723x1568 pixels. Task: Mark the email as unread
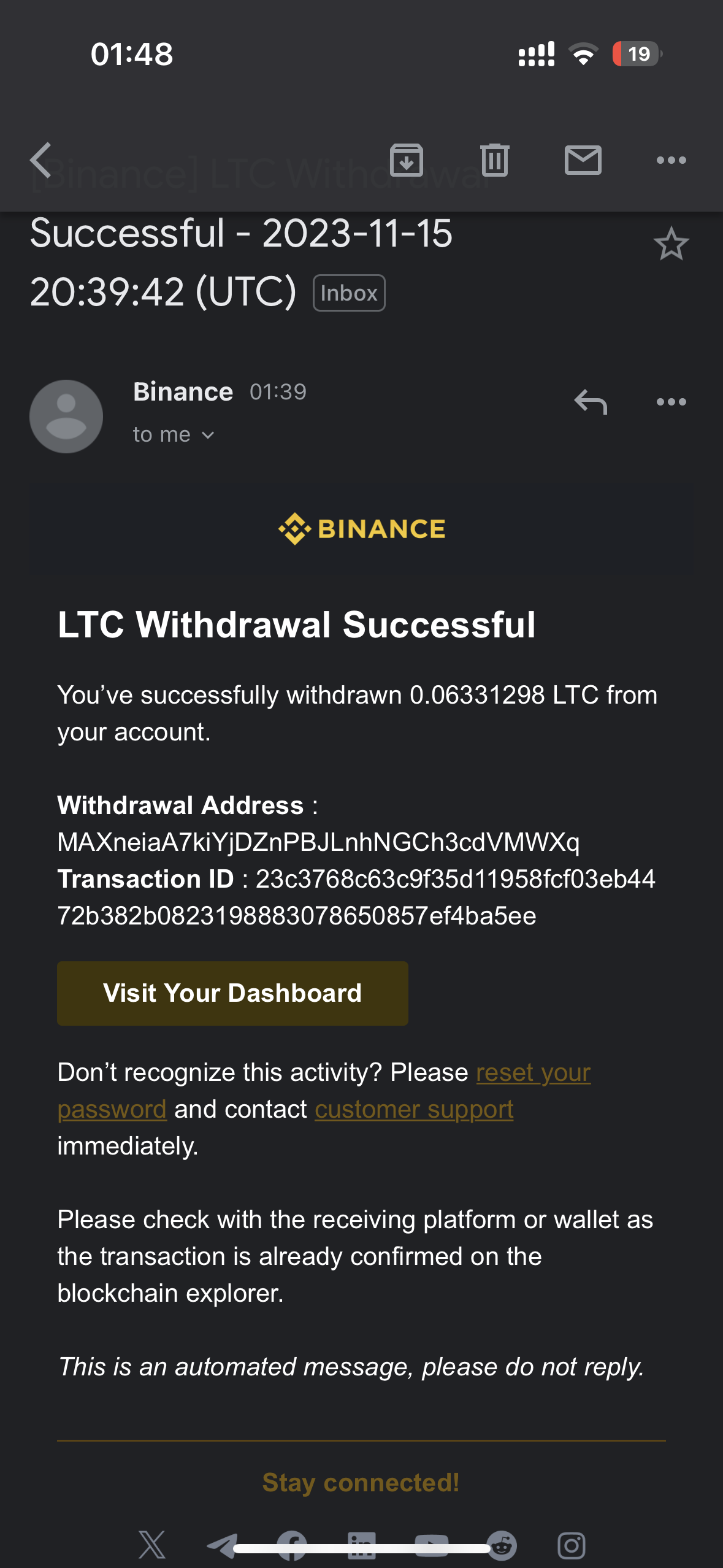click(x=583, y=161)
